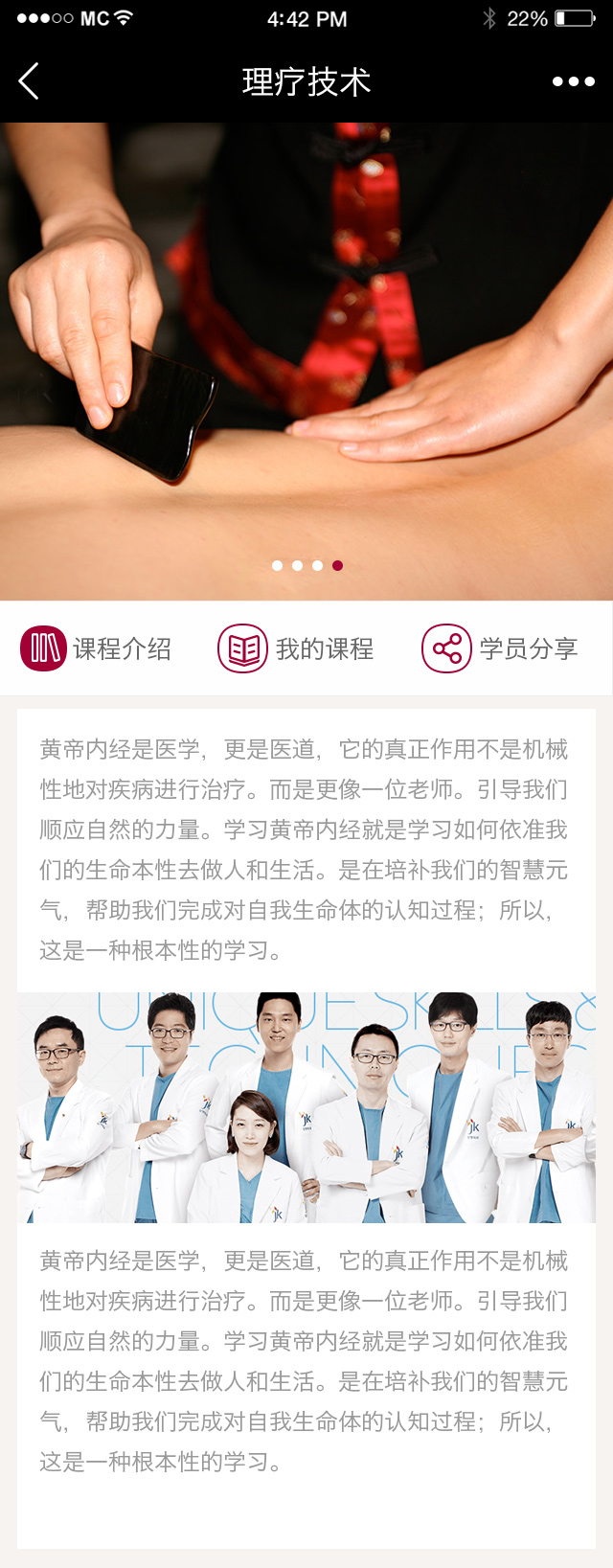The width and height of the screenshot is (613, 1568).
Task: Switch to the 我的课程 tab
Action: pyautogui.click(x=296, y=648)
